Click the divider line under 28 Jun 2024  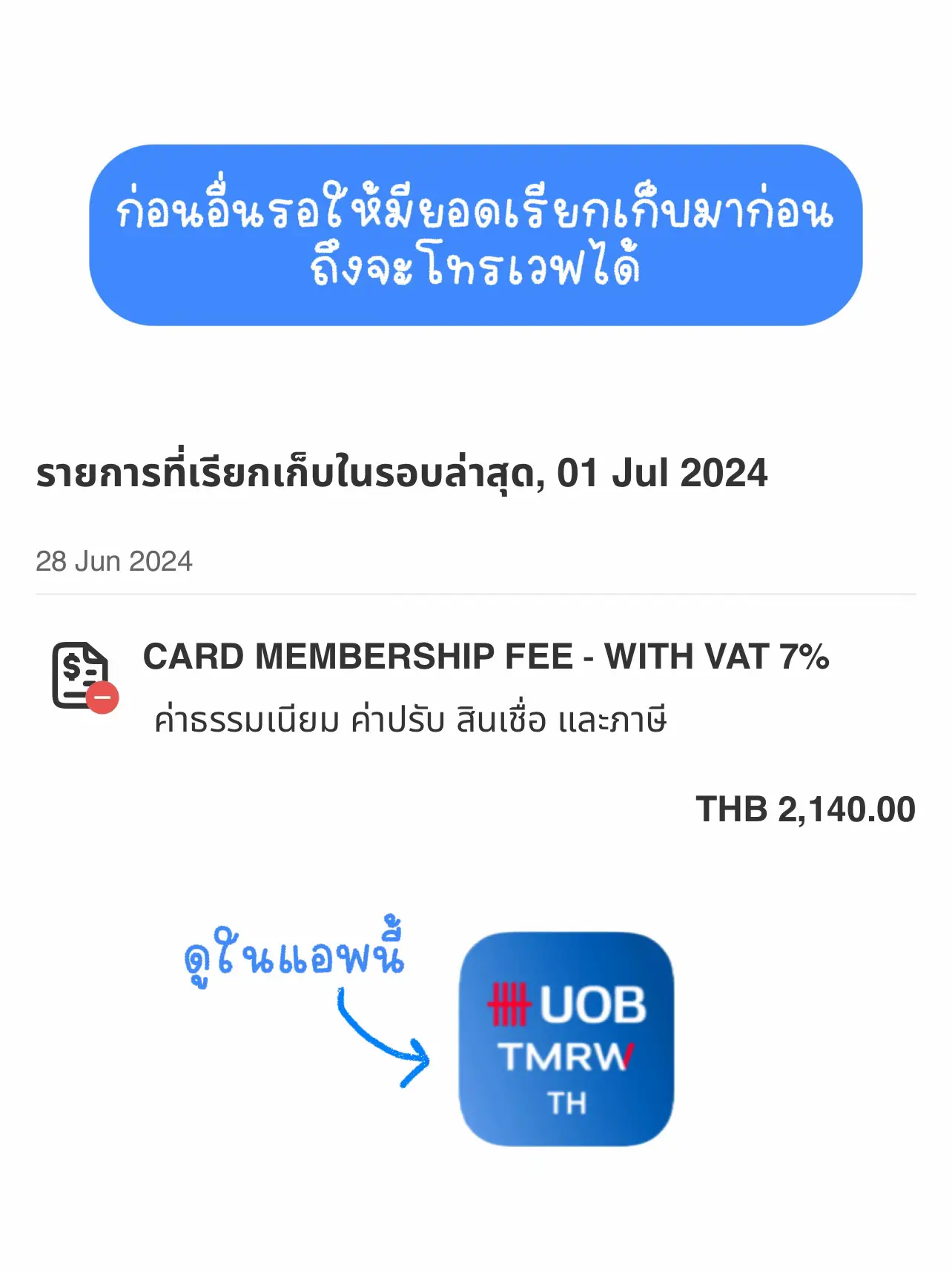pyautogui.click(x=475, y=594)
